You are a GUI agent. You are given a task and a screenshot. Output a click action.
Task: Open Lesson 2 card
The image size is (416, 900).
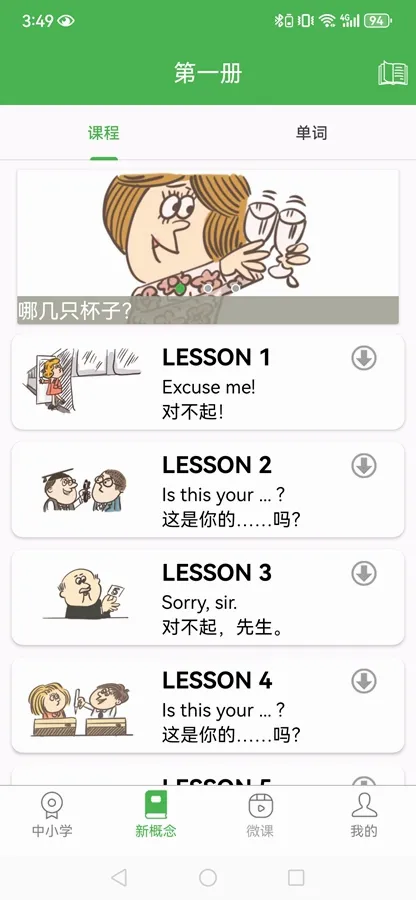[208, 490]
